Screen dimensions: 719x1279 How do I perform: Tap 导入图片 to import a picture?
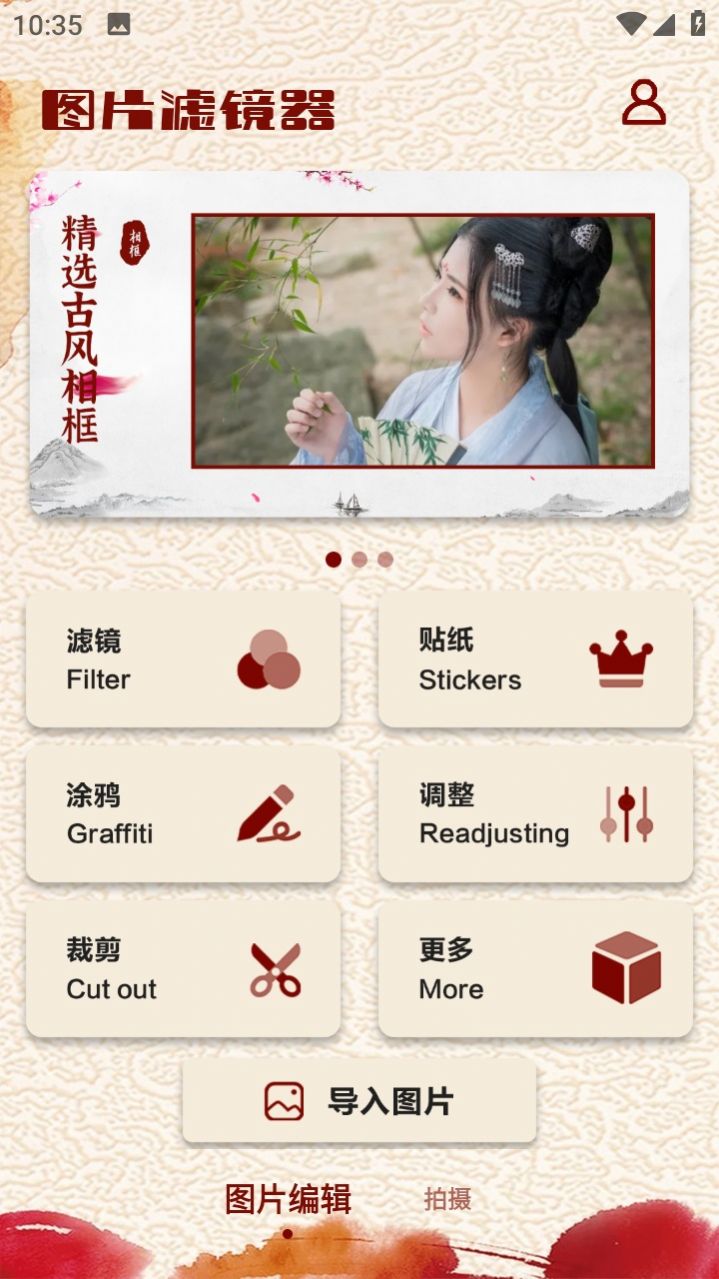pos(359,1101)
